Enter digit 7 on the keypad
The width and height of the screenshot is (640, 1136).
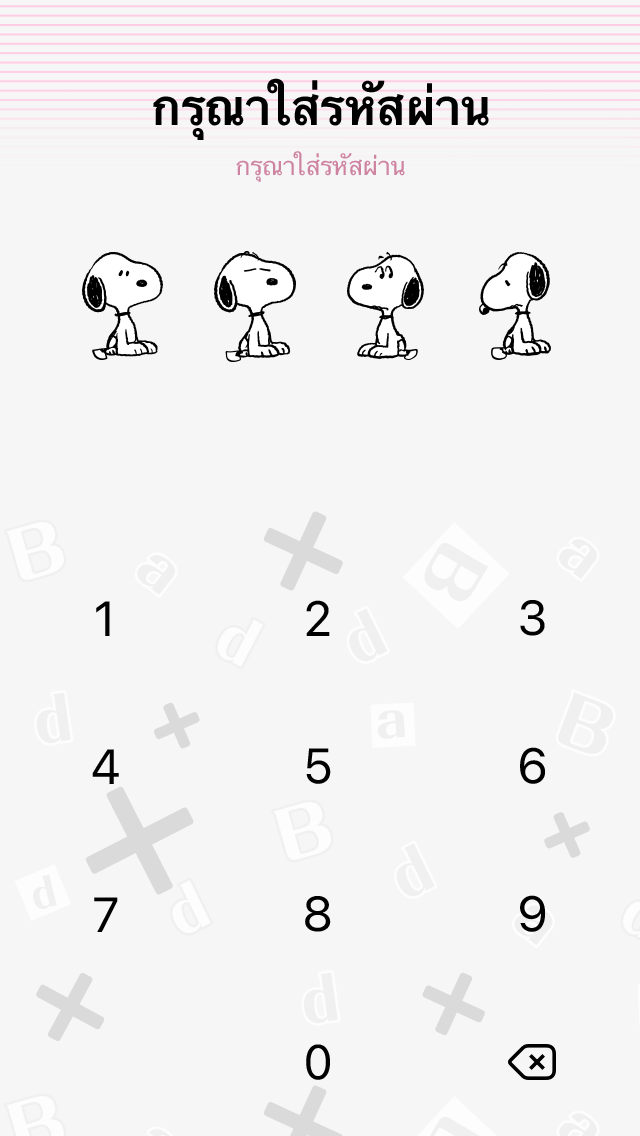(105, 915)
